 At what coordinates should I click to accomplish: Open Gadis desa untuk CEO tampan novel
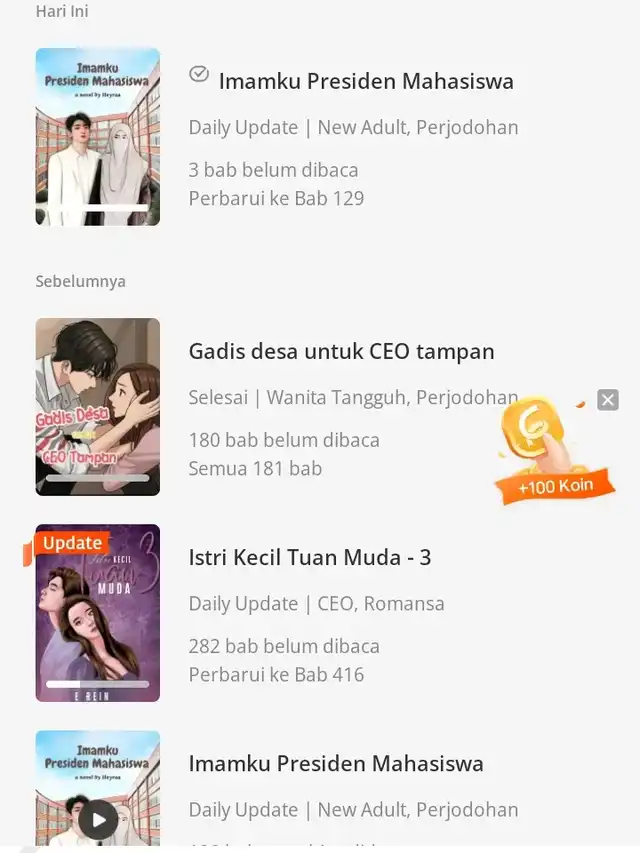[x=341, y=352]
